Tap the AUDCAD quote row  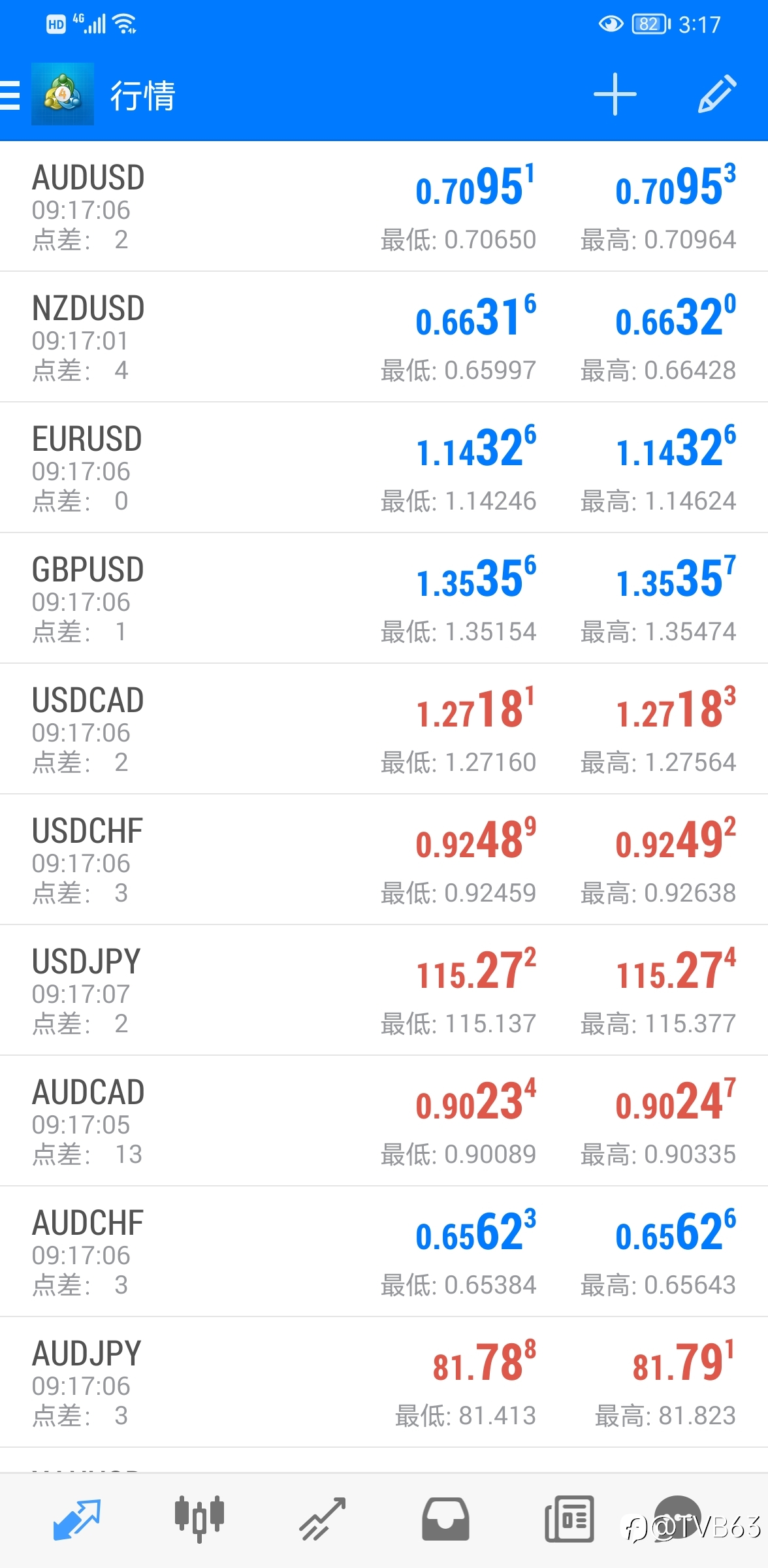click(384, 1121)
